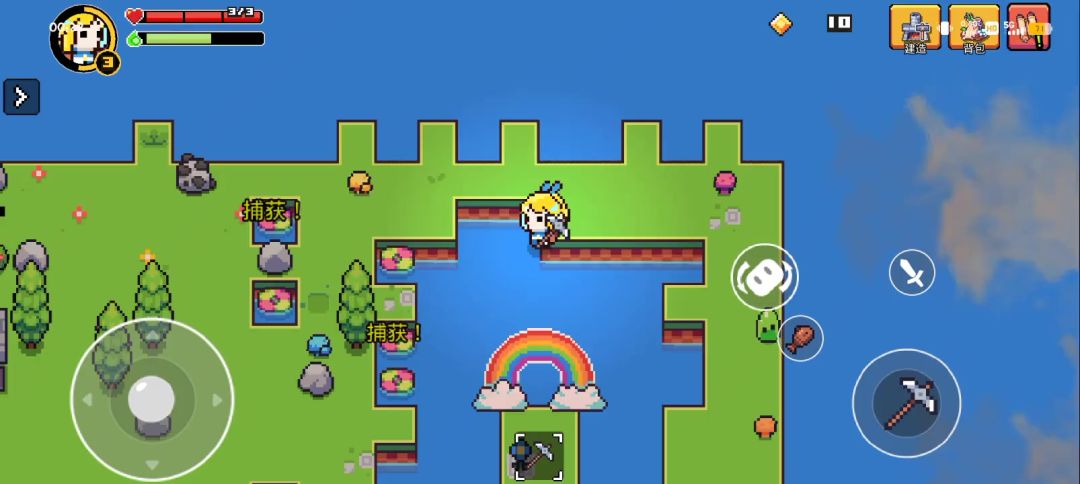Eat the meat drumstick item
The width and height of the screenshot is (1080, 484).
800,338
